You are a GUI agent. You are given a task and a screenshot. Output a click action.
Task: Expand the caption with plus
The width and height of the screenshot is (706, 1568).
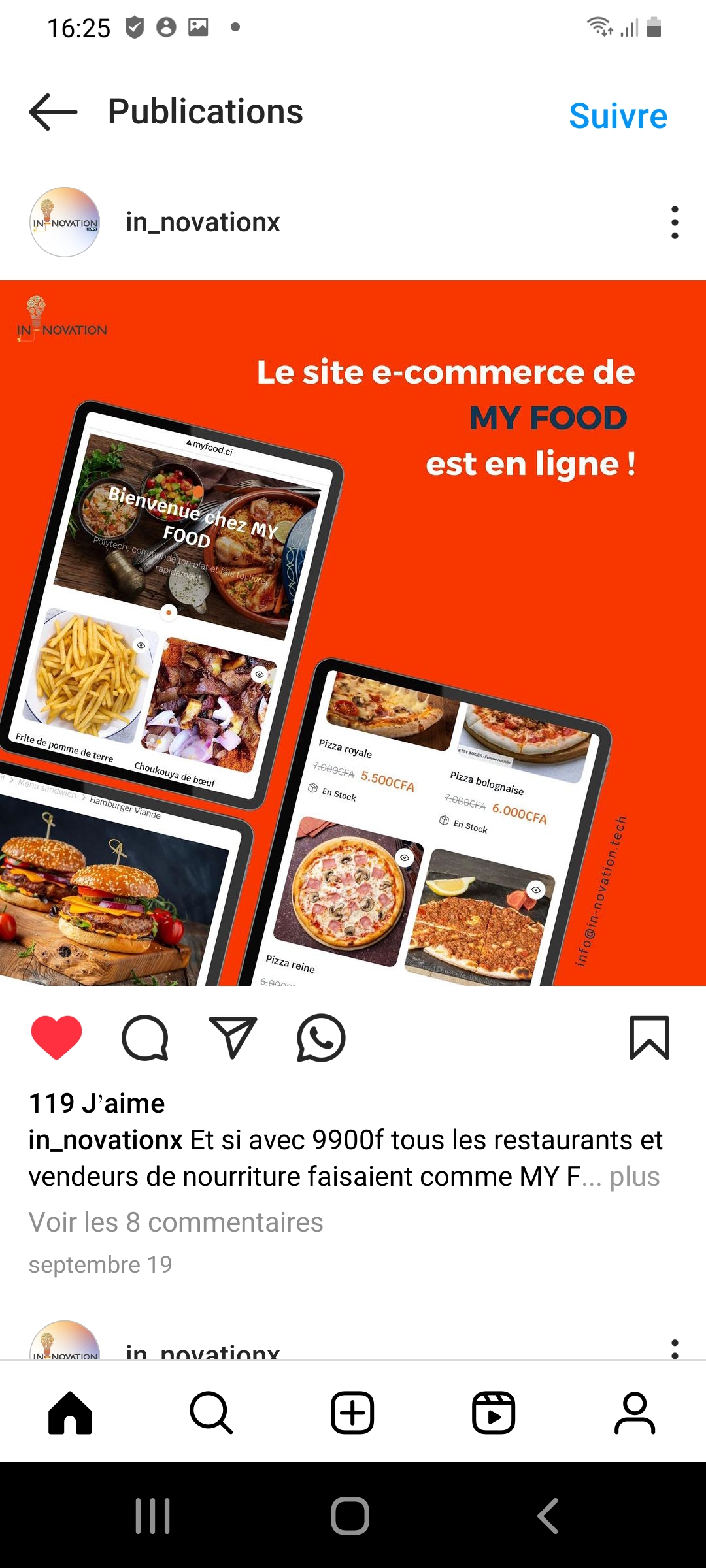tap(634, 1177)
